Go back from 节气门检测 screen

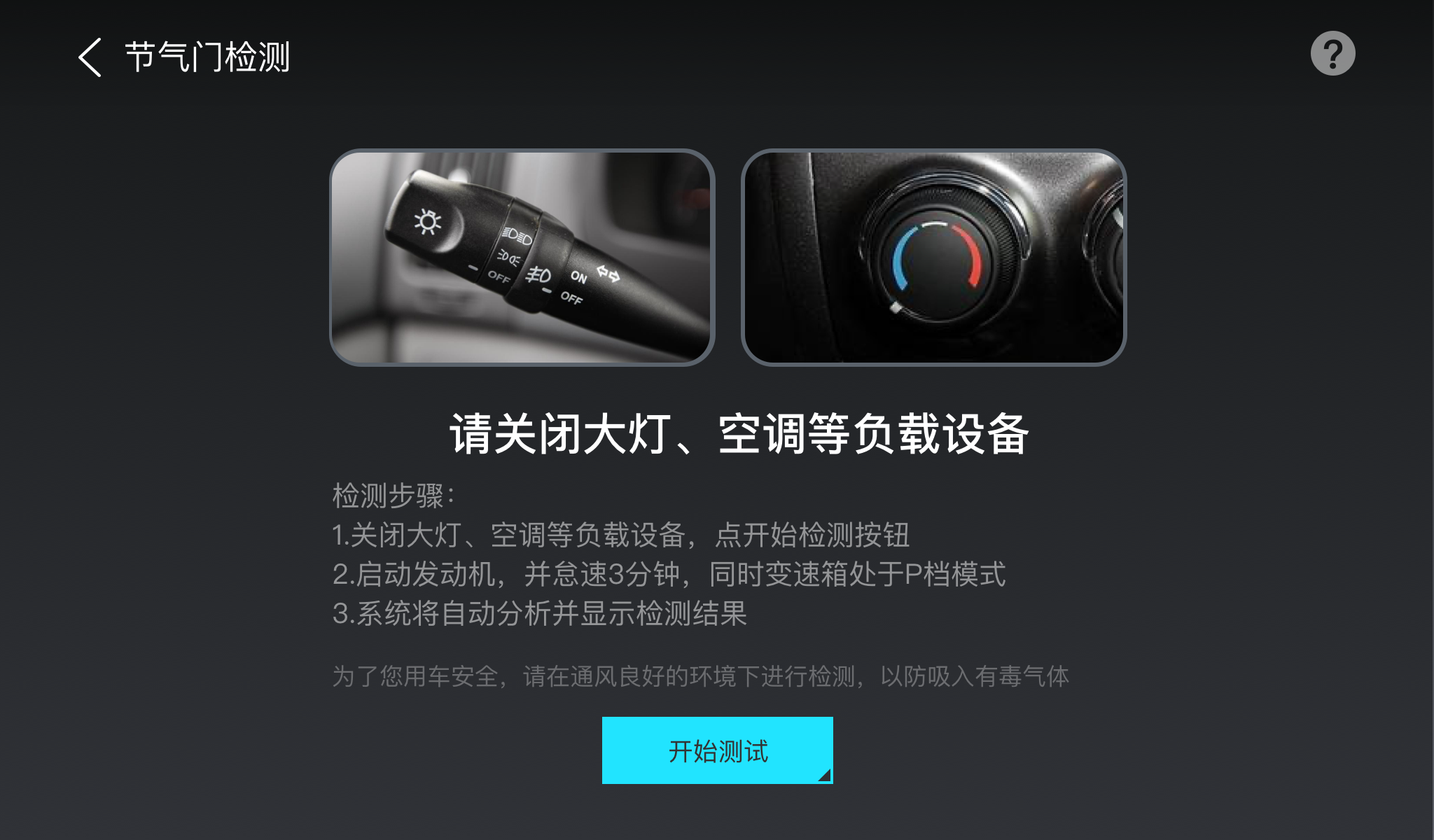tap(90, 57)
